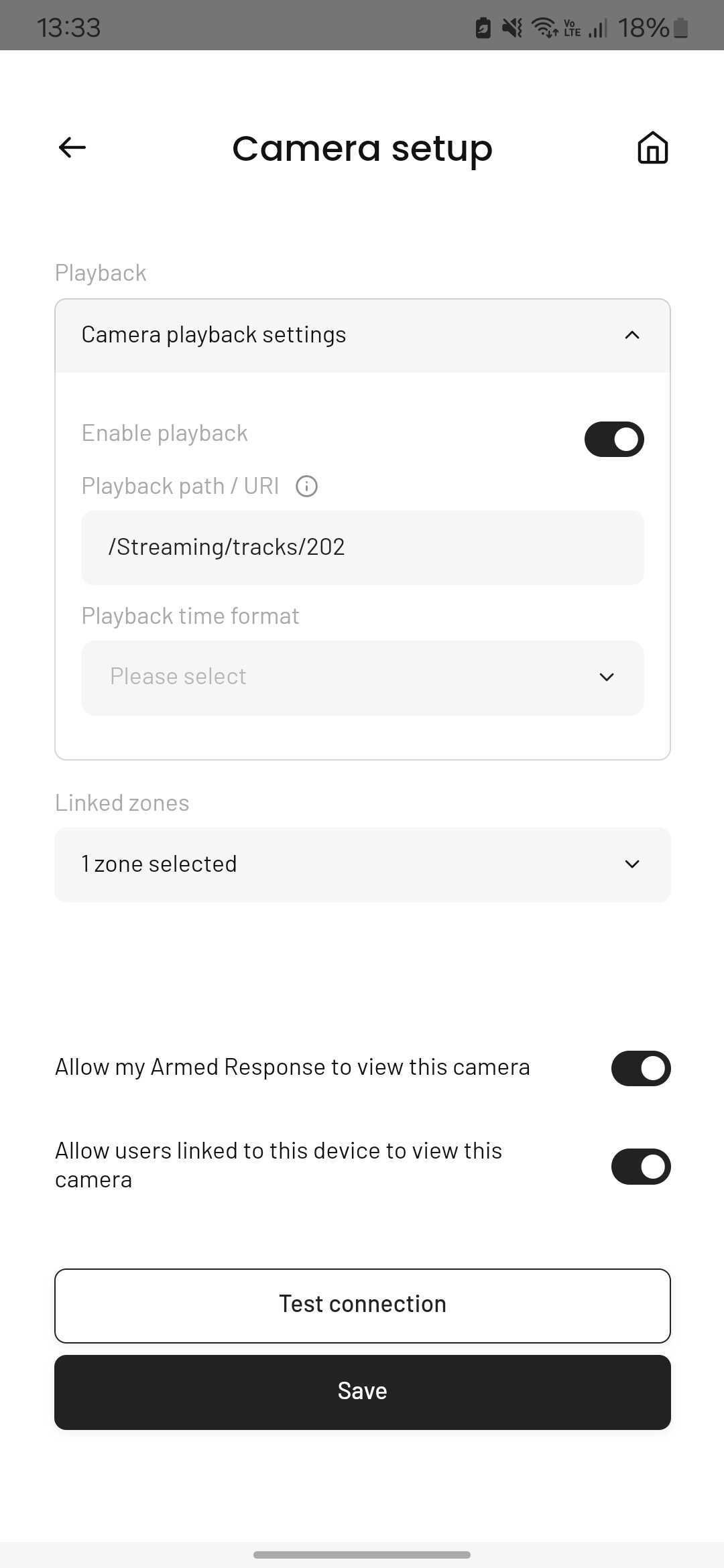
Task: Show info for Playback path / URI
Action: coord(307,486)
